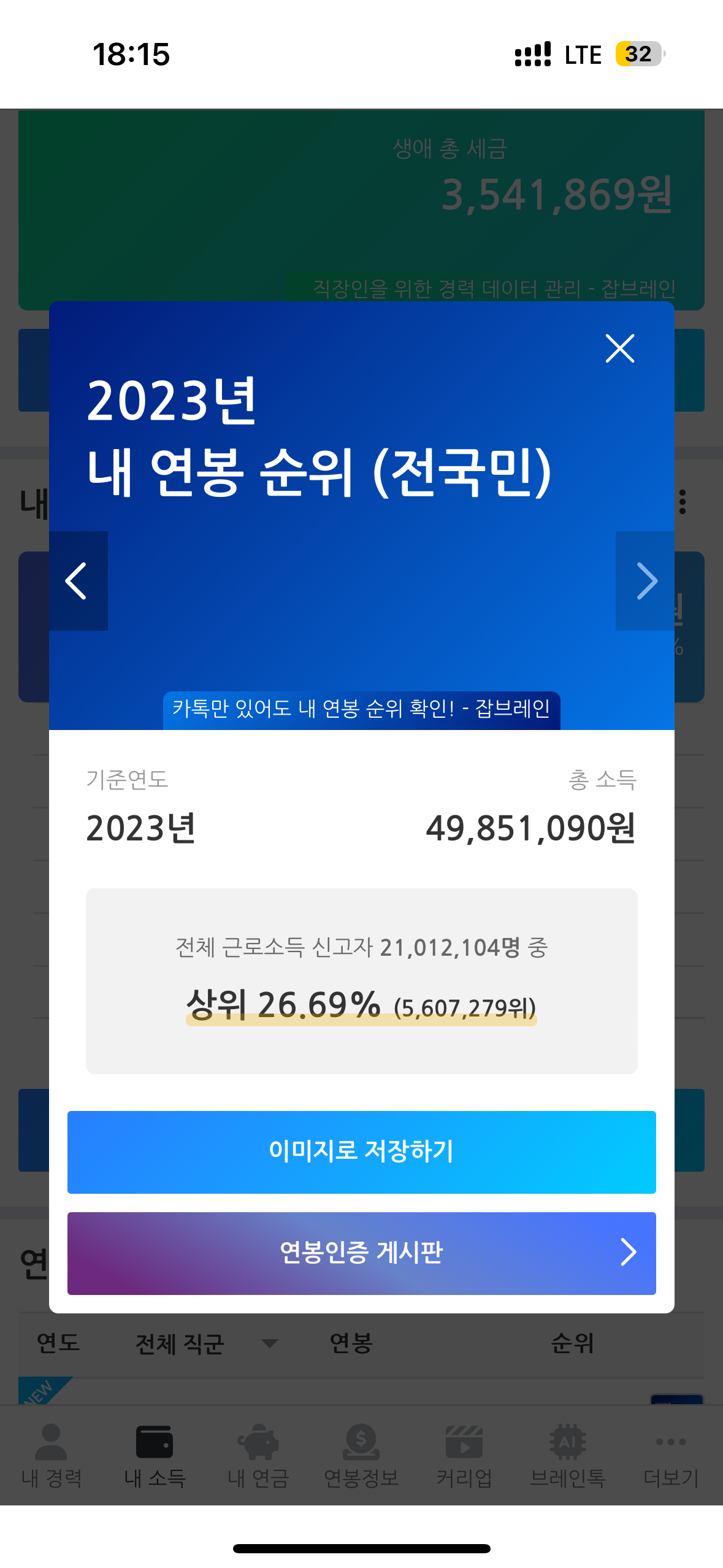This screenshot has height=1568, width=723.
Task: Show the next ranking card
Action: 646,580
